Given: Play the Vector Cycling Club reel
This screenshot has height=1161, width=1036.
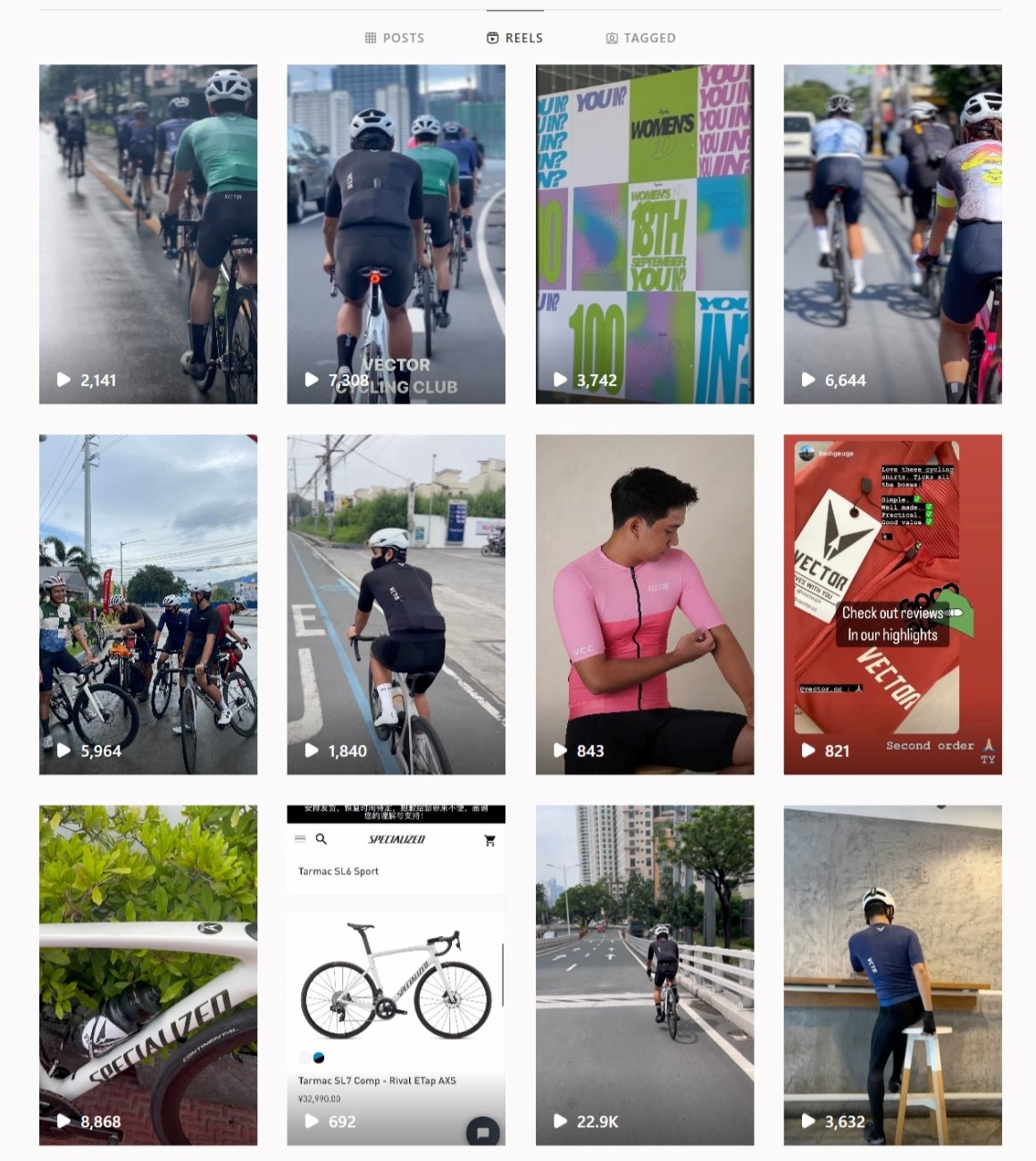Looking at the screenshot, I should pyautogui.click(x=396, y=234).
